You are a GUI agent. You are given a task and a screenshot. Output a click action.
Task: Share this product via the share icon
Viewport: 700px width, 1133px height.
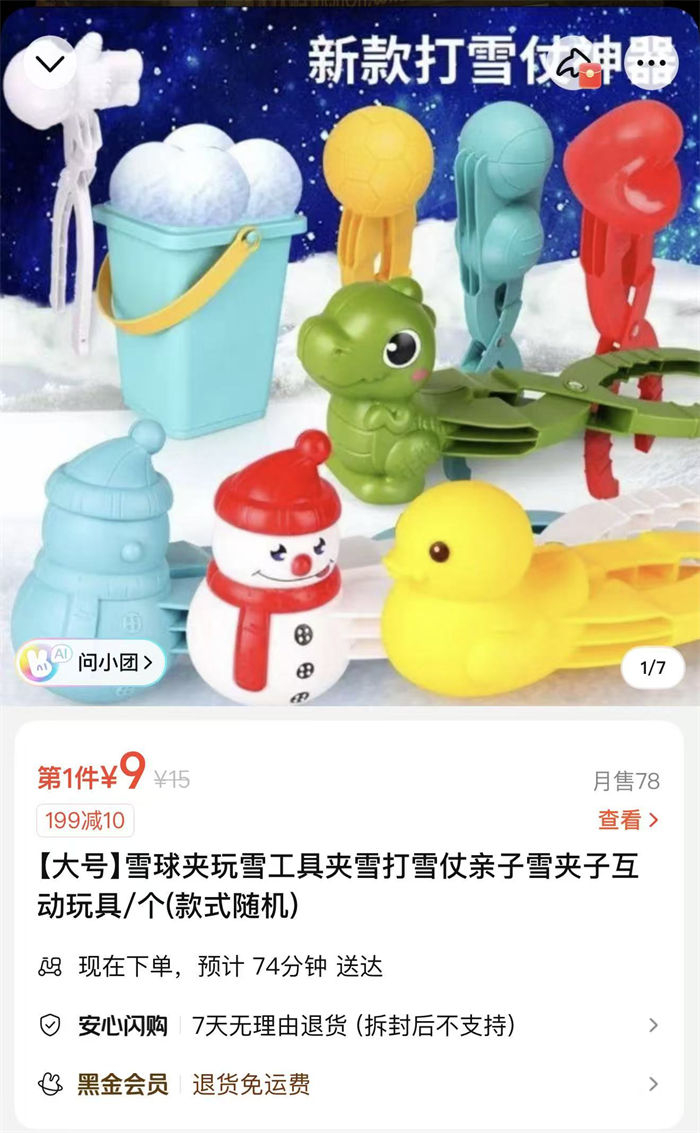578,63
